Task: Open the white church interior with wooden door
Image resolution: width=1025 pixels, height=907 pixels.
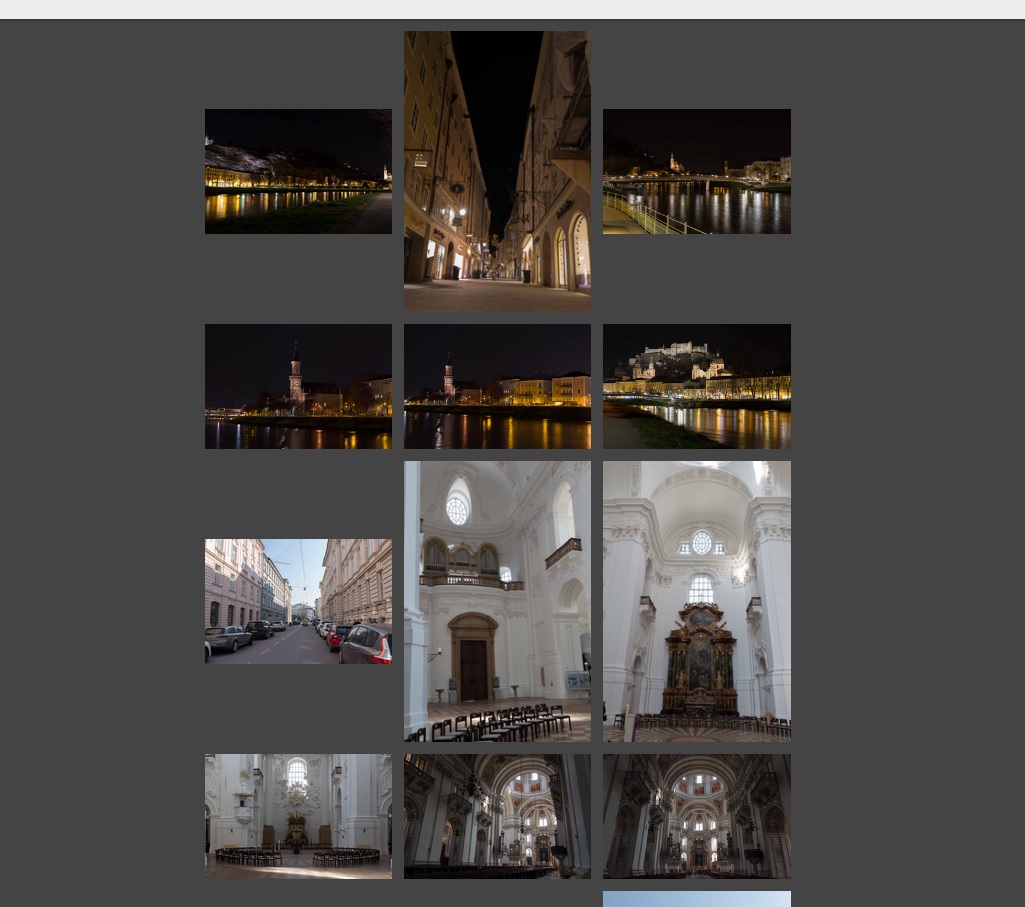Action: tap(497, 601)
